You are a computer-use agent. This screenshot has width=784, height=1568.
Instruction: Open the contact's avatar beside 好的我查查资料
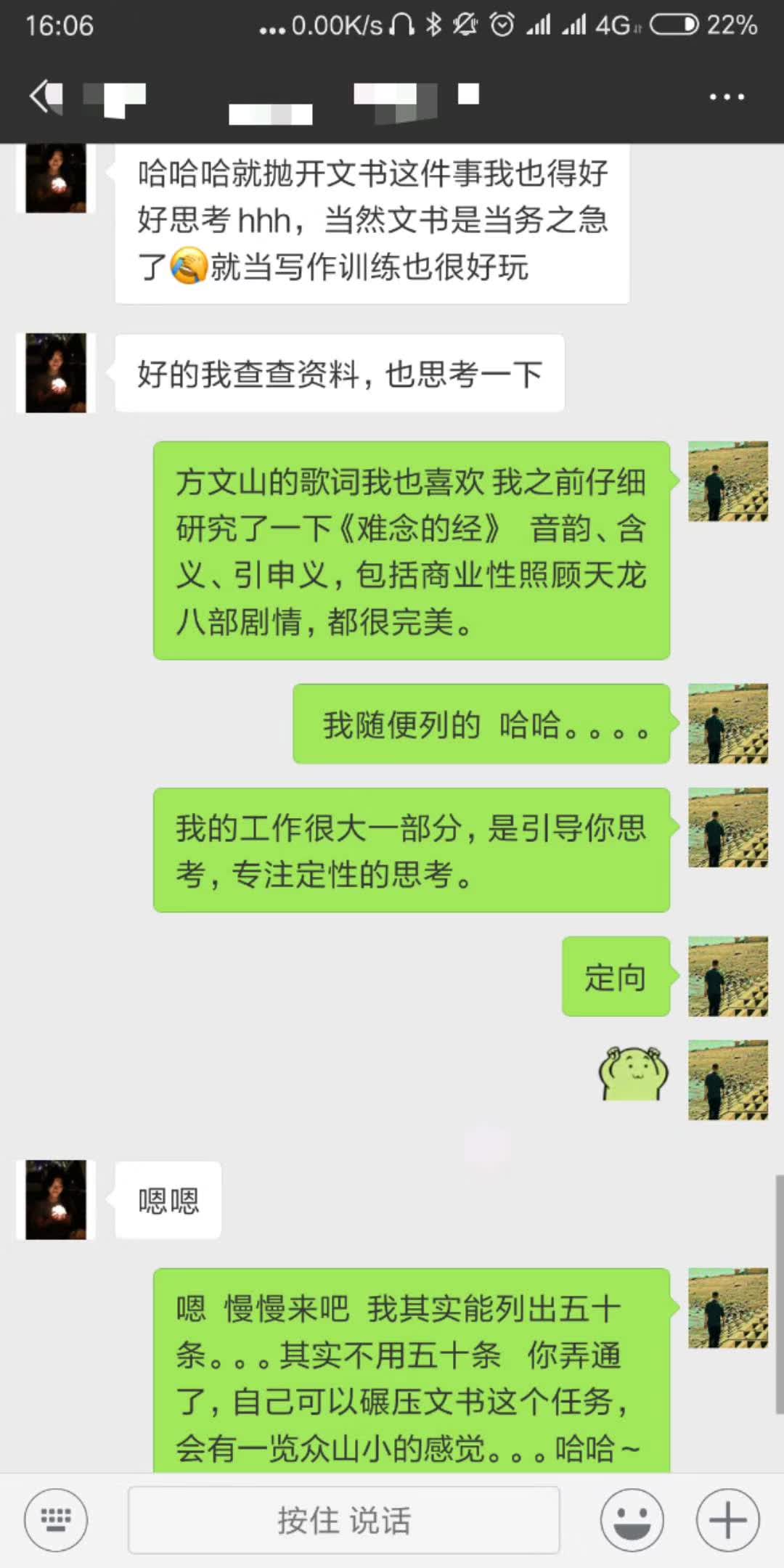coord(56,373)
